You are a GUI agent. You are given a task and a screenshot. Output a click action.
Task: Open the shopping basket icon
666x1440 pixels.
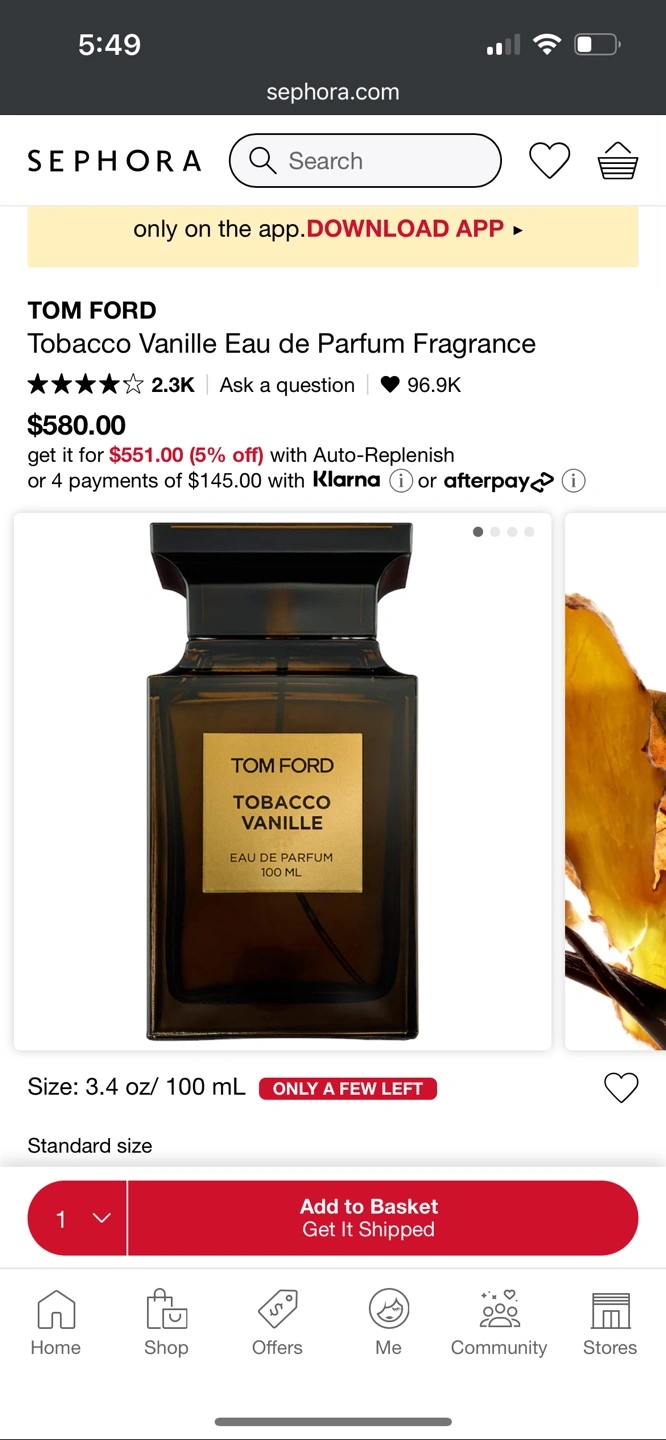pyautogui.click(x=618, y=161)
